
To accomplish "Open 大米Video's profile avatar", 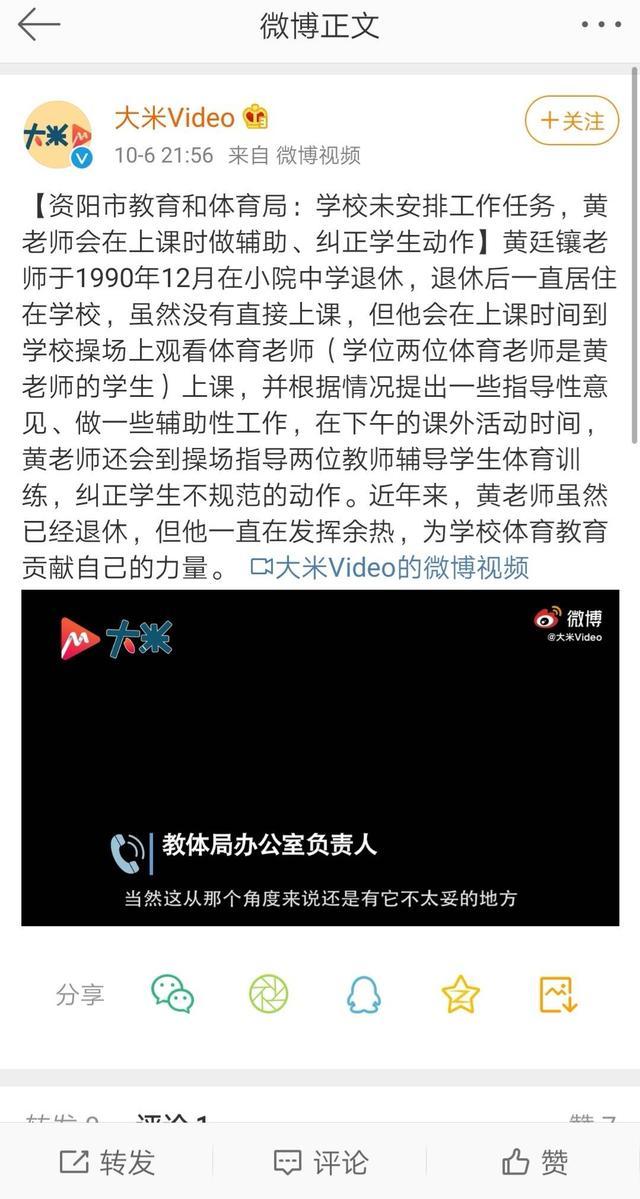I will click(x=57, y=134).
